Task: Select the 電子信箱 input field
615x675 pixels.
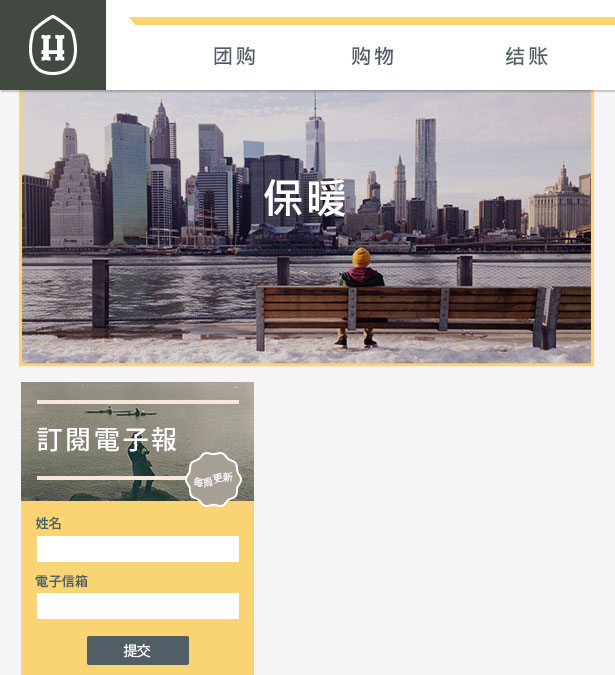Action: 138,606
